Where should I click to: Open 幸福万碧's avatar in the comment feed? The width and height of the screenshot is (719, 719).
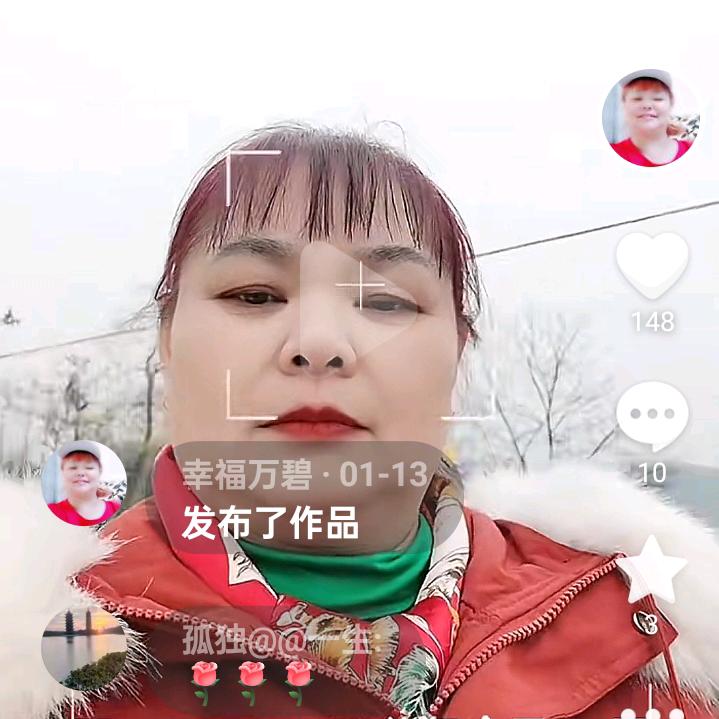click(84, 483)
